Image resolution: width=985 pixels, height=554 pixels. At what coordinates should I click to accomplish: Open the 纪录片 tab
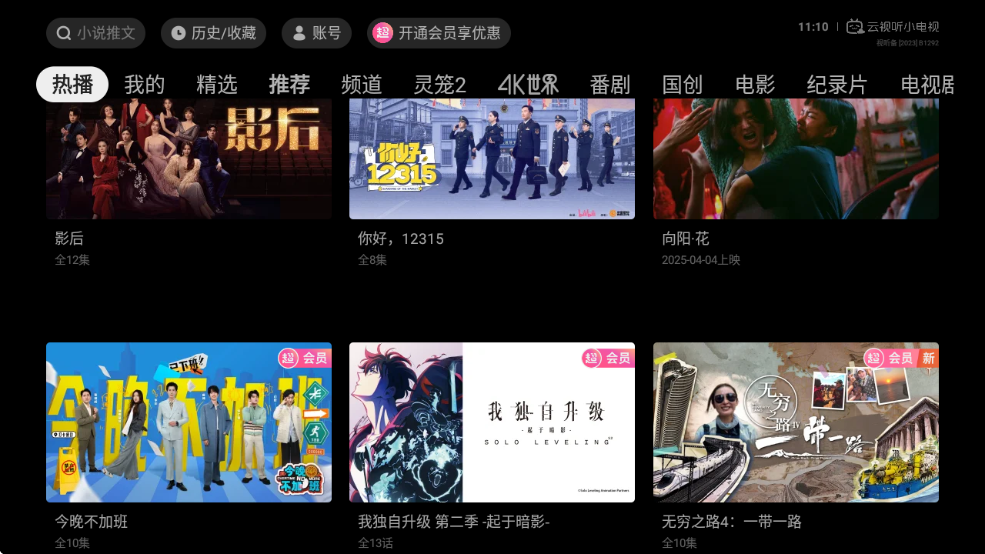836,85
